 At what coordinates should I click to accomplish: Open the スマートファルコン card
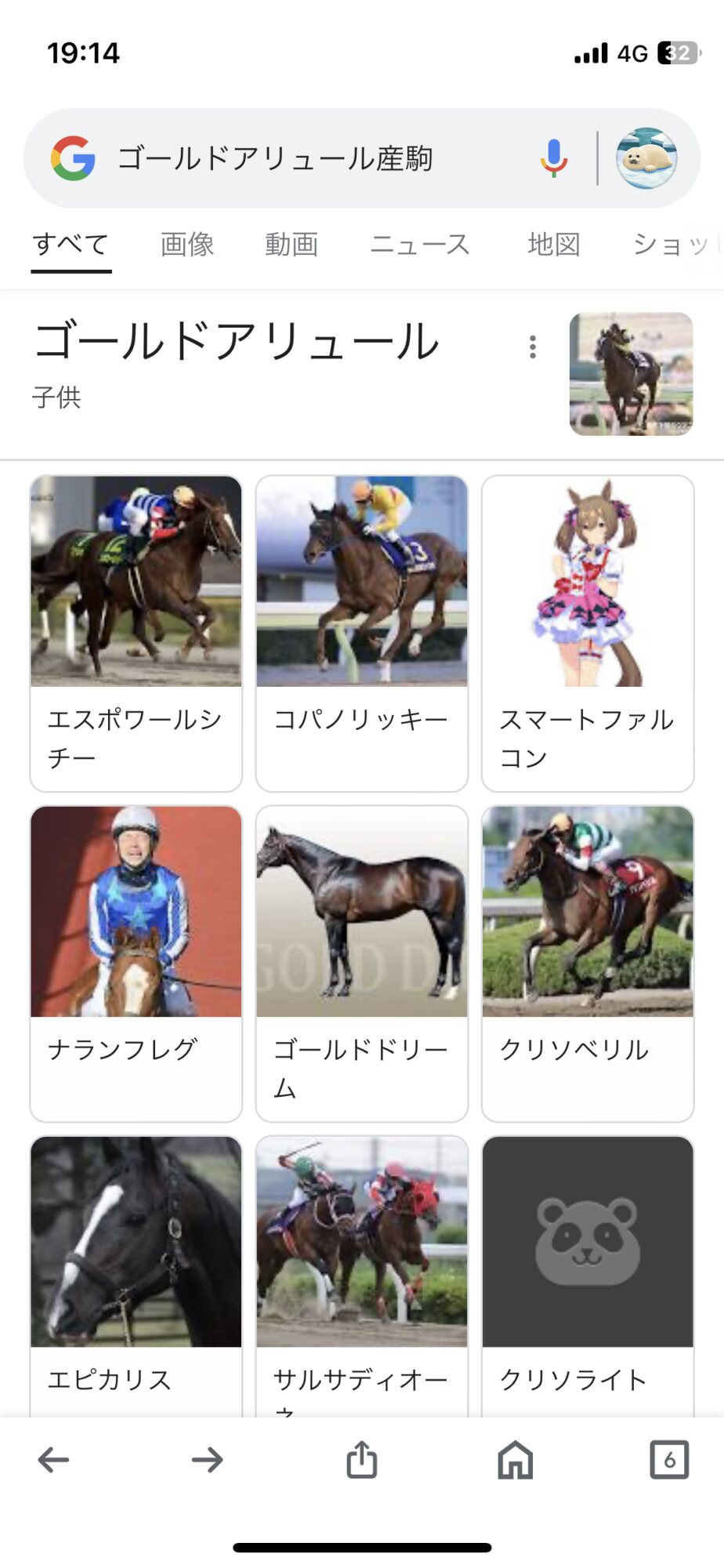point(588,633)
